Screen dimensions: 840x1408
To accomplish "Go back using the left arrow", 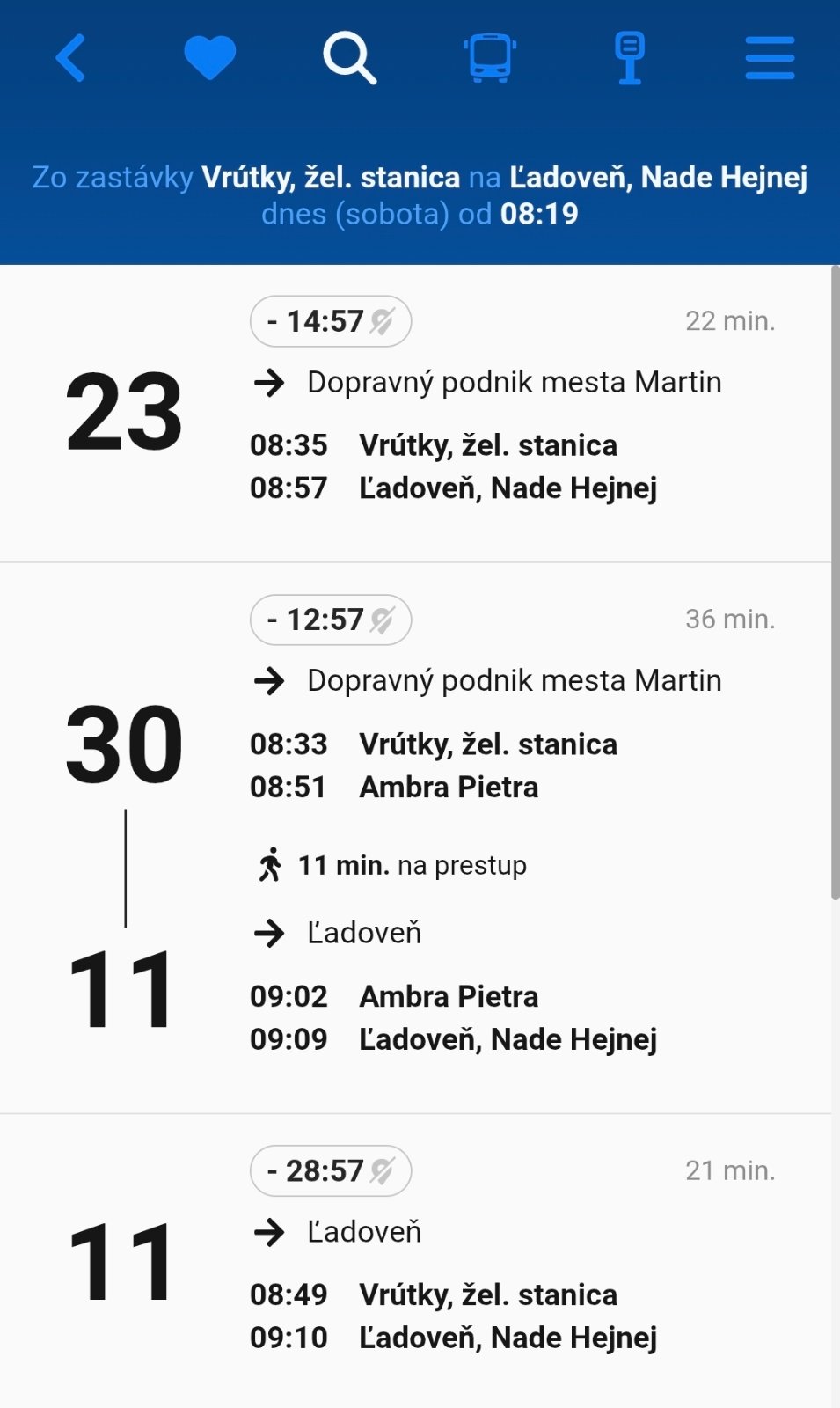I will (x=70, y=58).
